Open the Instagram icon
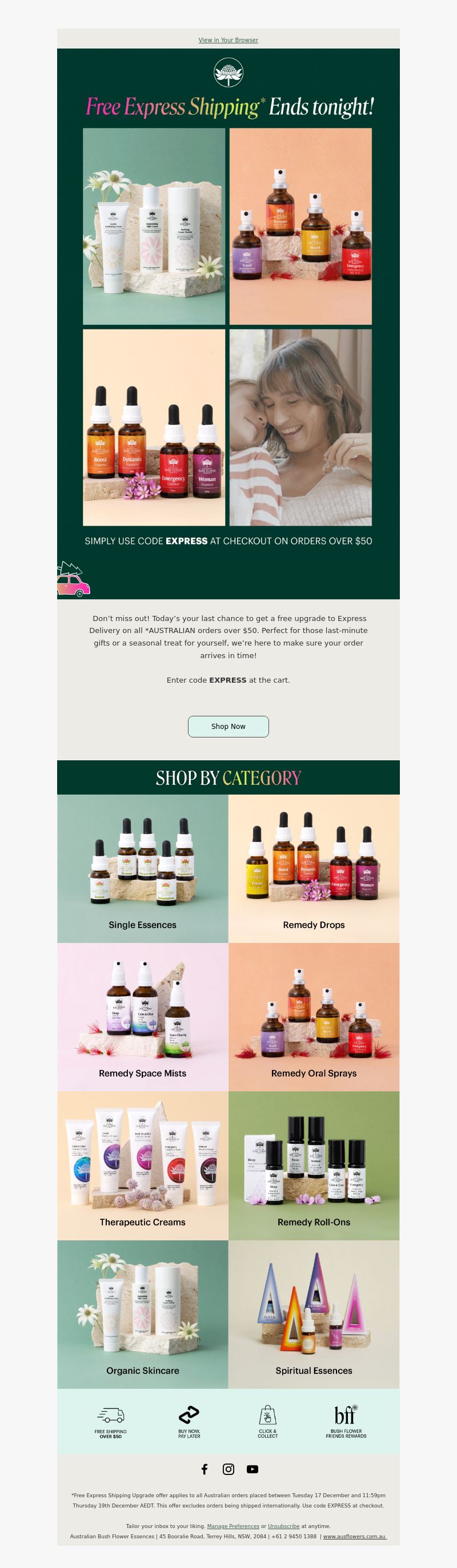This screenshot has height=1568, width=457. coord(228,1469)
